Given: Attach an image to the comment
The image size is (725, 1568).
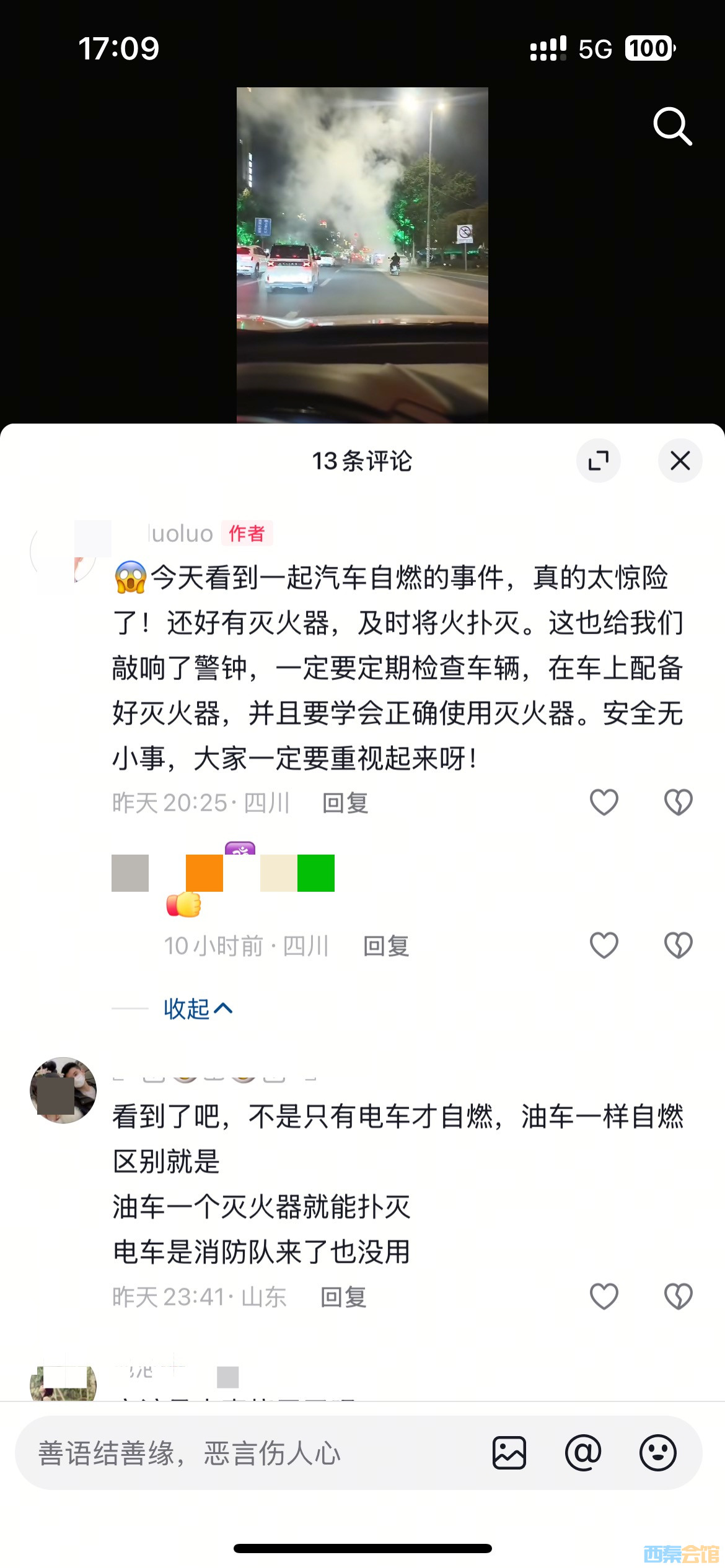Looking at the screenshot, I should point(509,1453).
